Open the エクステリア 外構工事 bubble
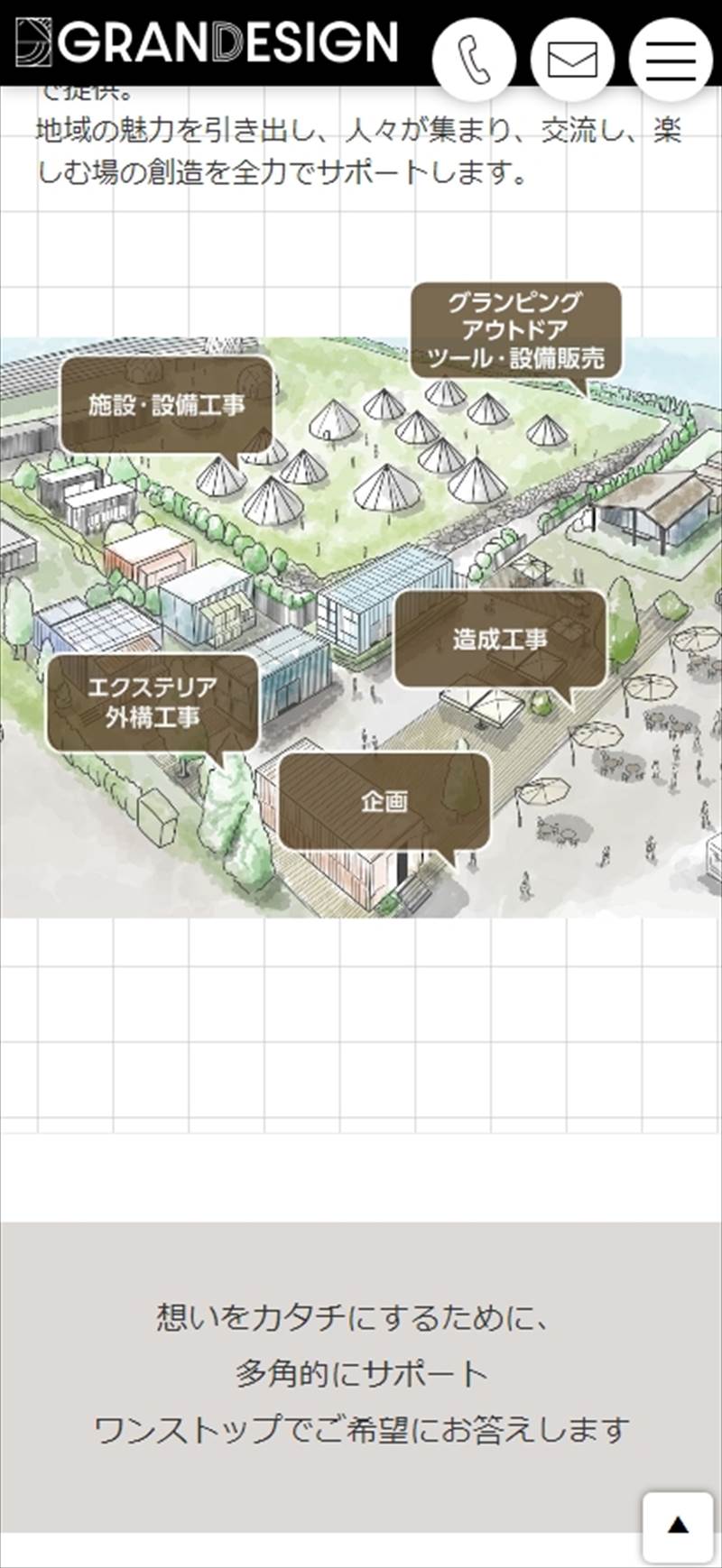This screenshot has height=1568, width=722. click(153, 703)
